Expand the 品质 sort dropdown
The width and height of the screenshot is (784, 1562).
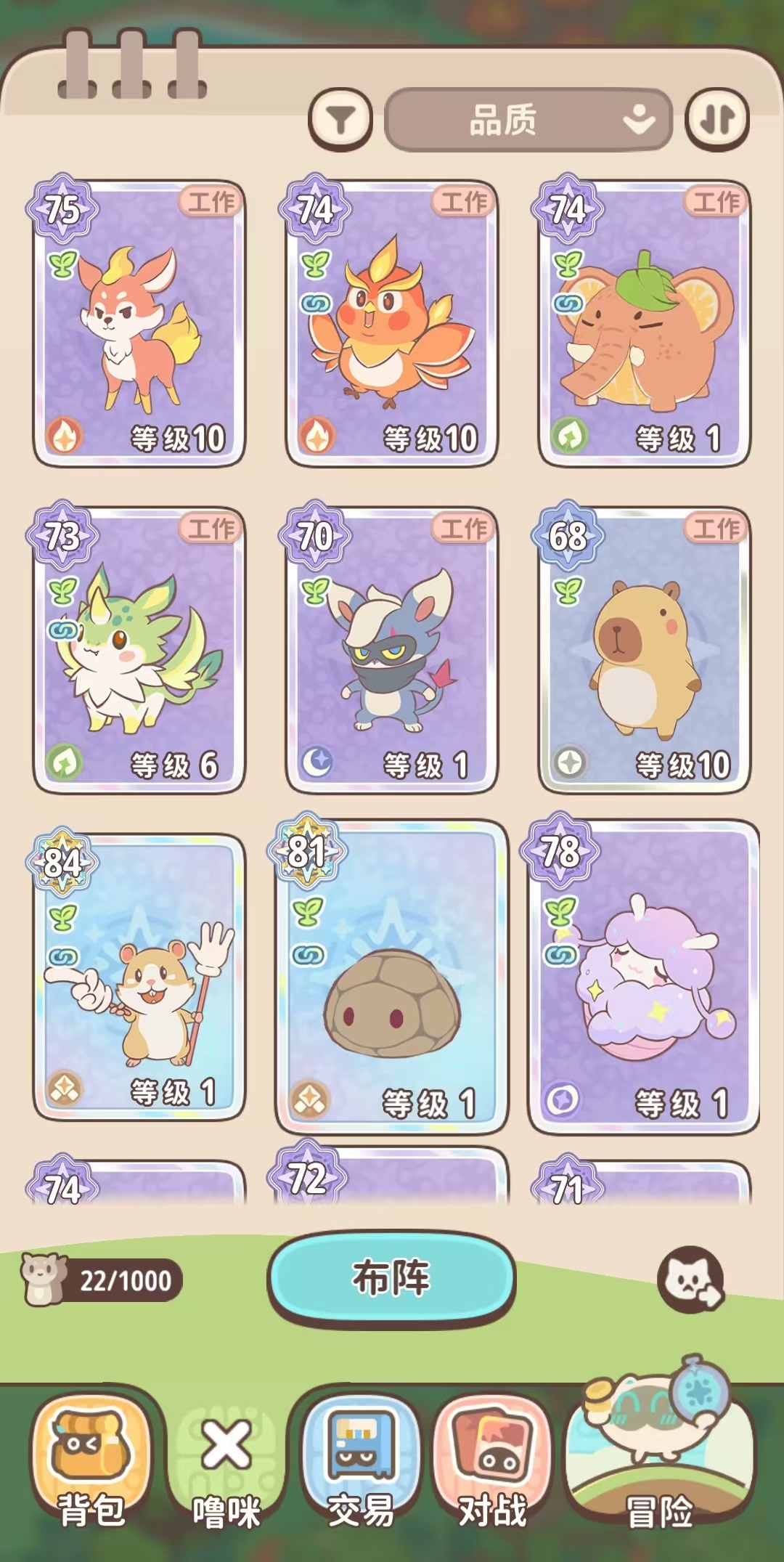pyautogui.click(x=528, y=120)
